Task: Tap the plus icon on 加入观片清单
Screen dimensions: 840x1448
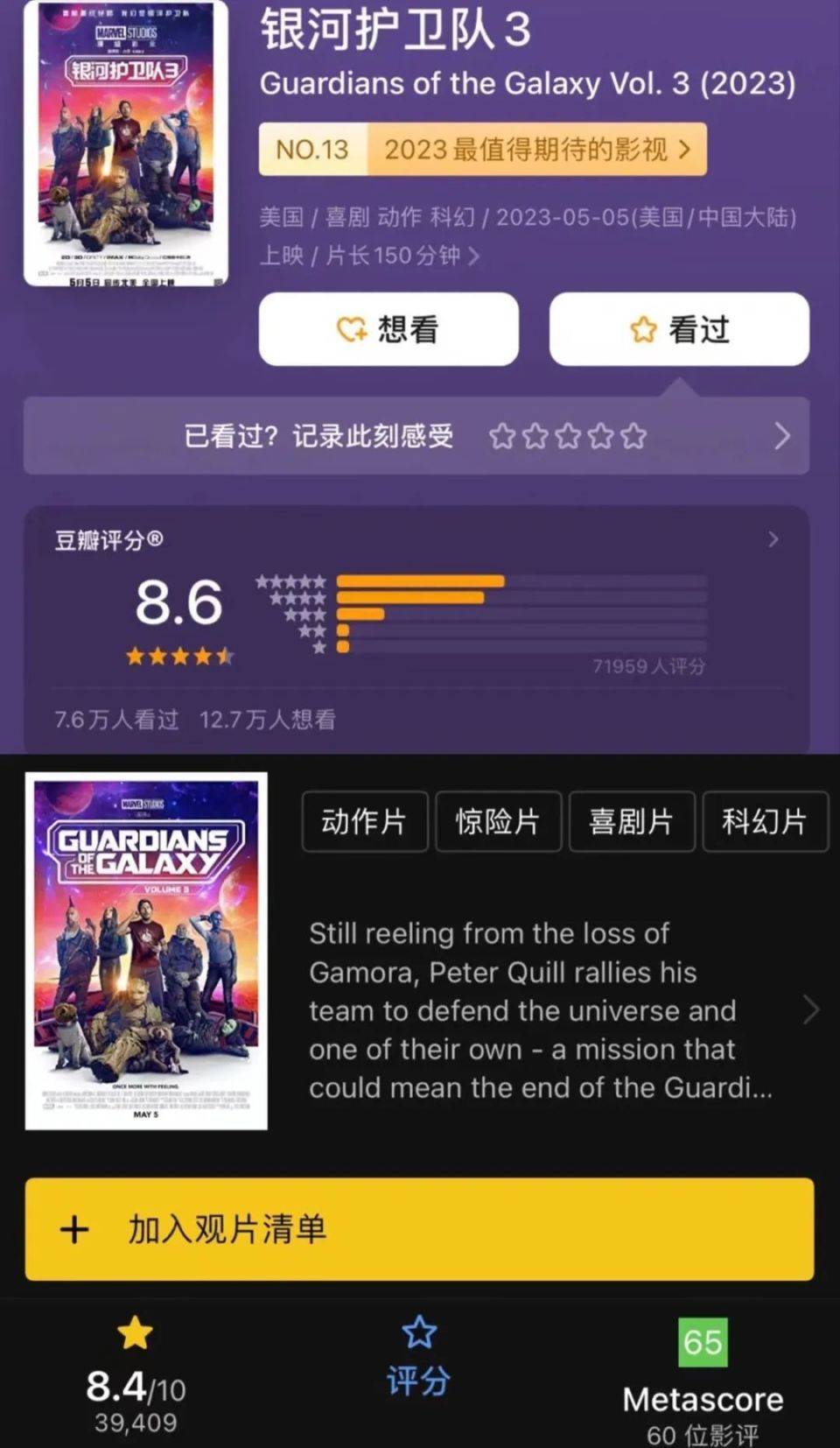Action: click(73, 1229)
